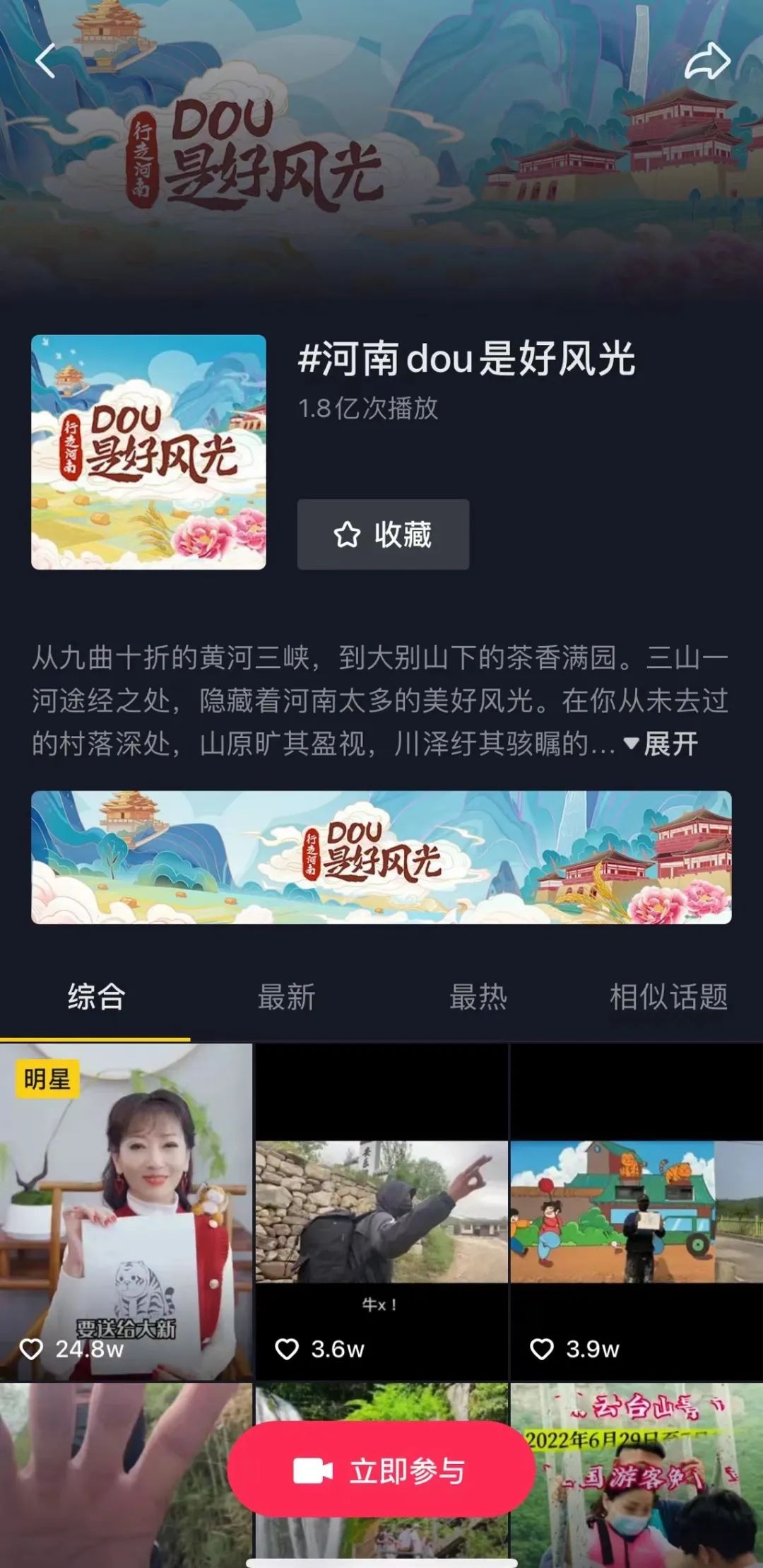763x1568 pixels.
Task: Open the 相似话题 tab
Action: (668, 997)
